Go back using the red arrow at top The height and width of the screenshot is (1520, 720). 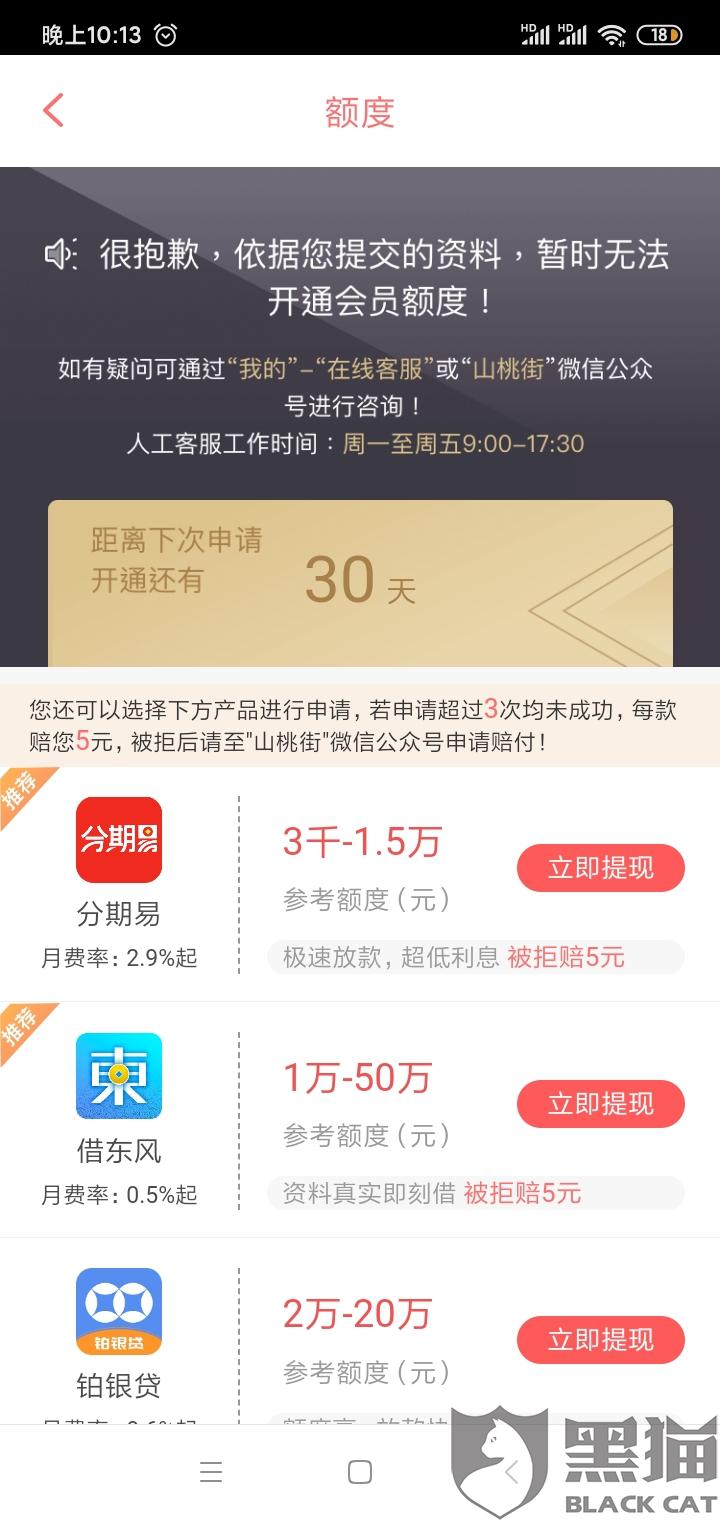(53, 110)
